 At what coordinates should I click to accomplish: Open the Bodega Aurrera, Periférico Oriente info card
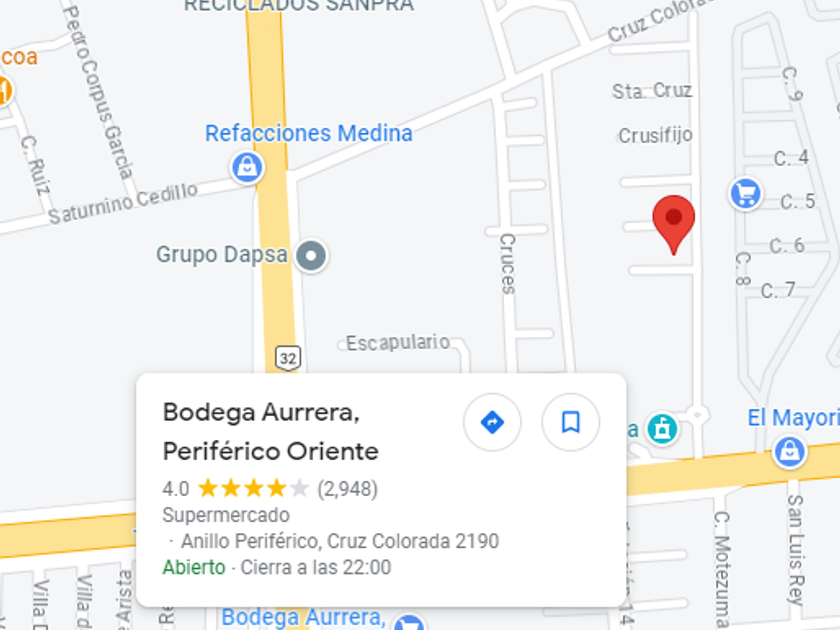click(381, 490)
